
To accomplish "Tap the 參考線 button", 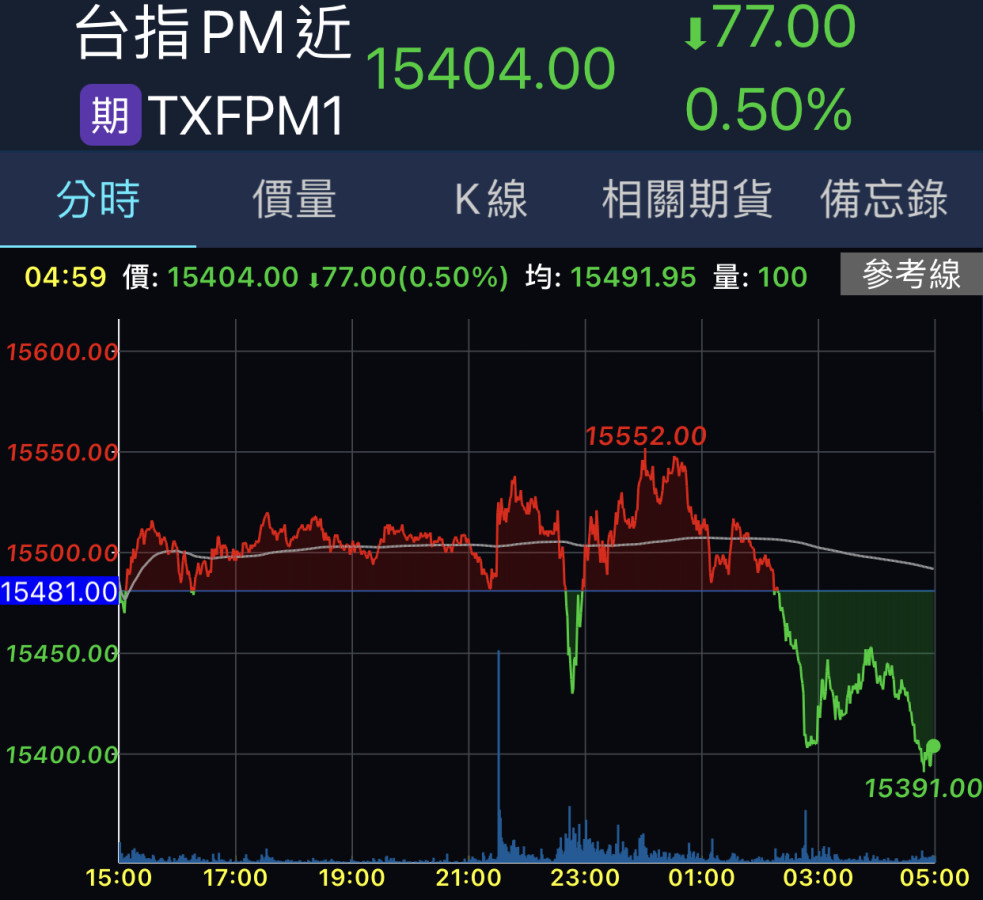I will 910,275.
